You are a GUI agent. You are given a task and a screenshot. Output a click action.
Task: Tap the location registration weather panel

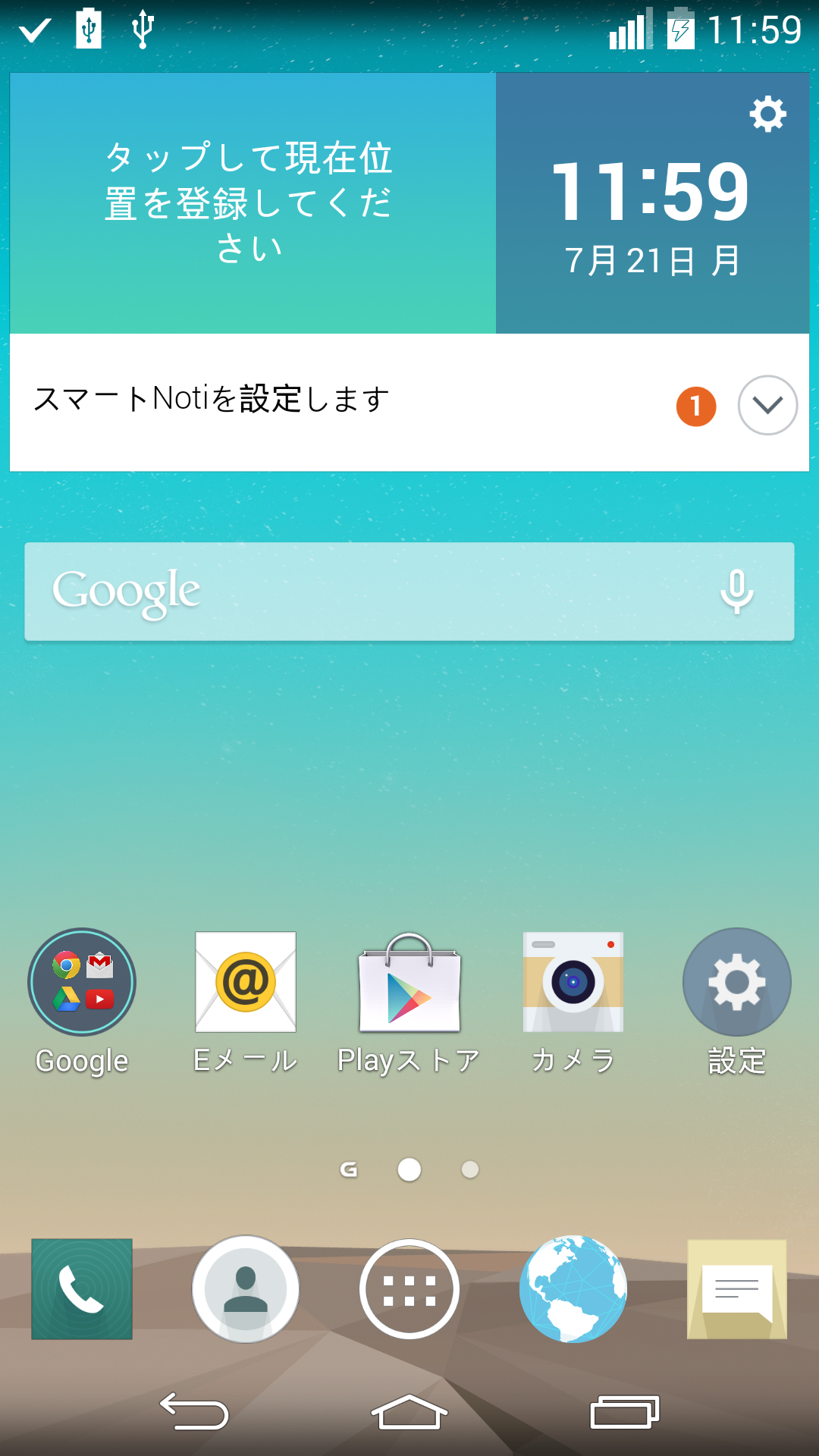(x=253, y=203)
